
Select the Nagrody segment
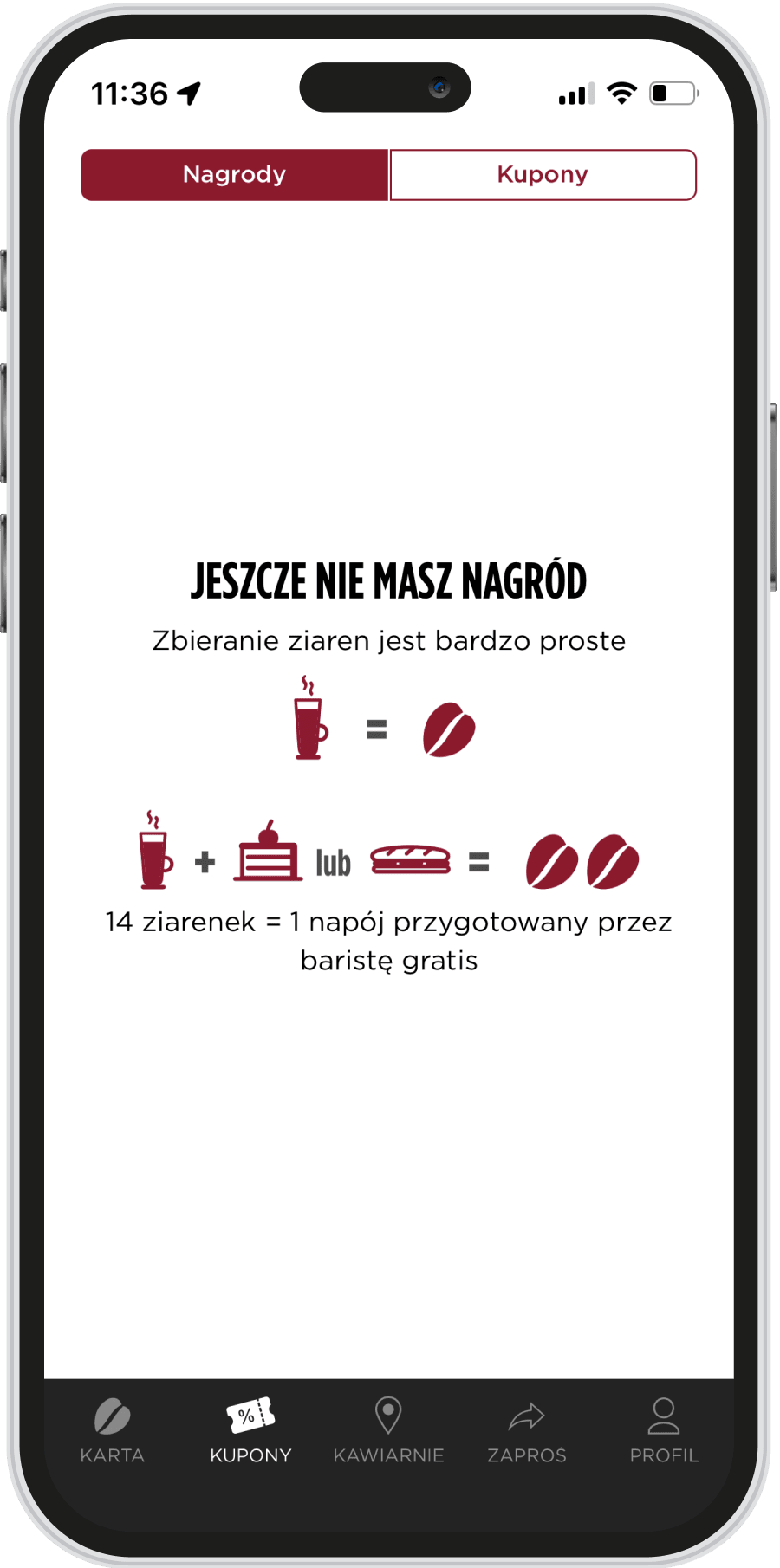tap(234, 175)
